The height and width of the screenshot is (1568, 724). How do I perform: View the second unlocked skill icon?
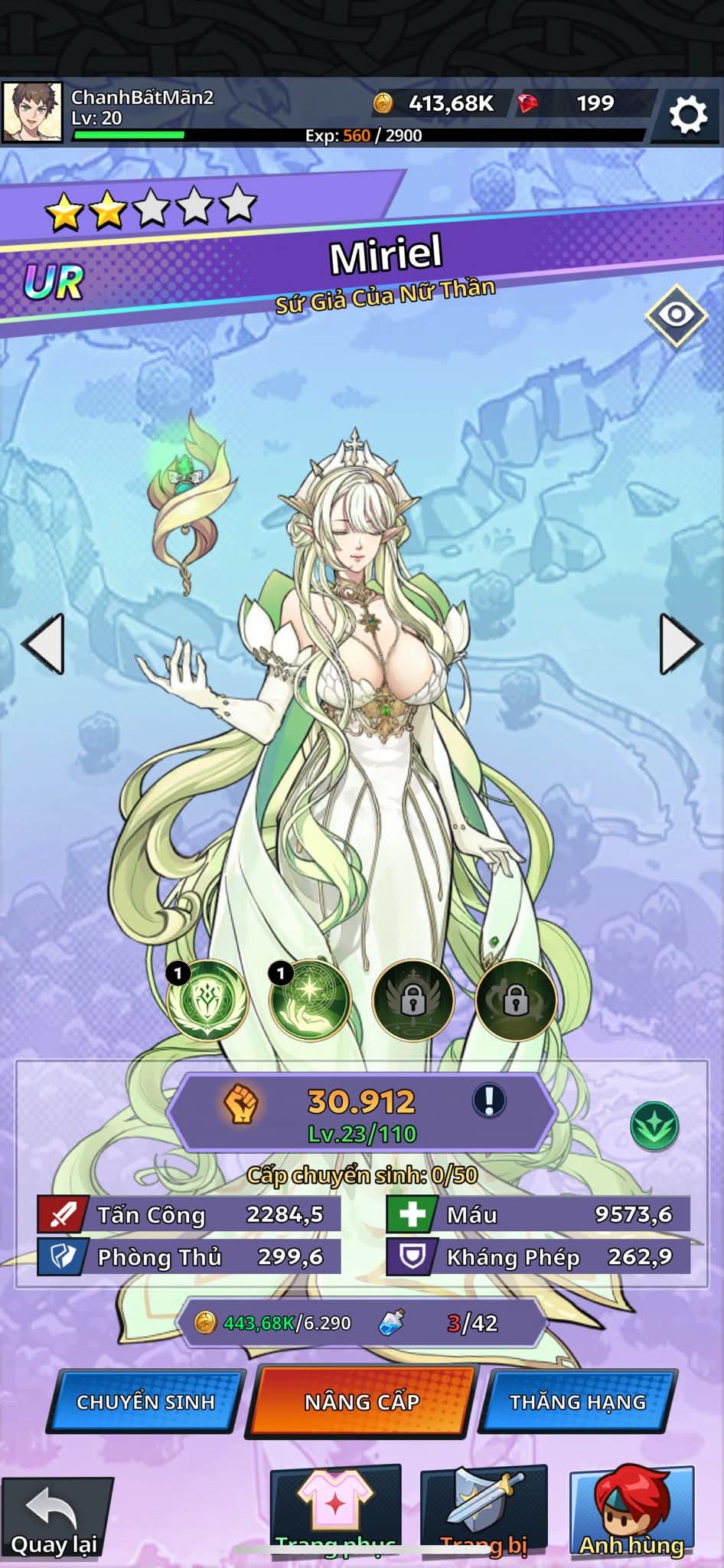[311, 999]
